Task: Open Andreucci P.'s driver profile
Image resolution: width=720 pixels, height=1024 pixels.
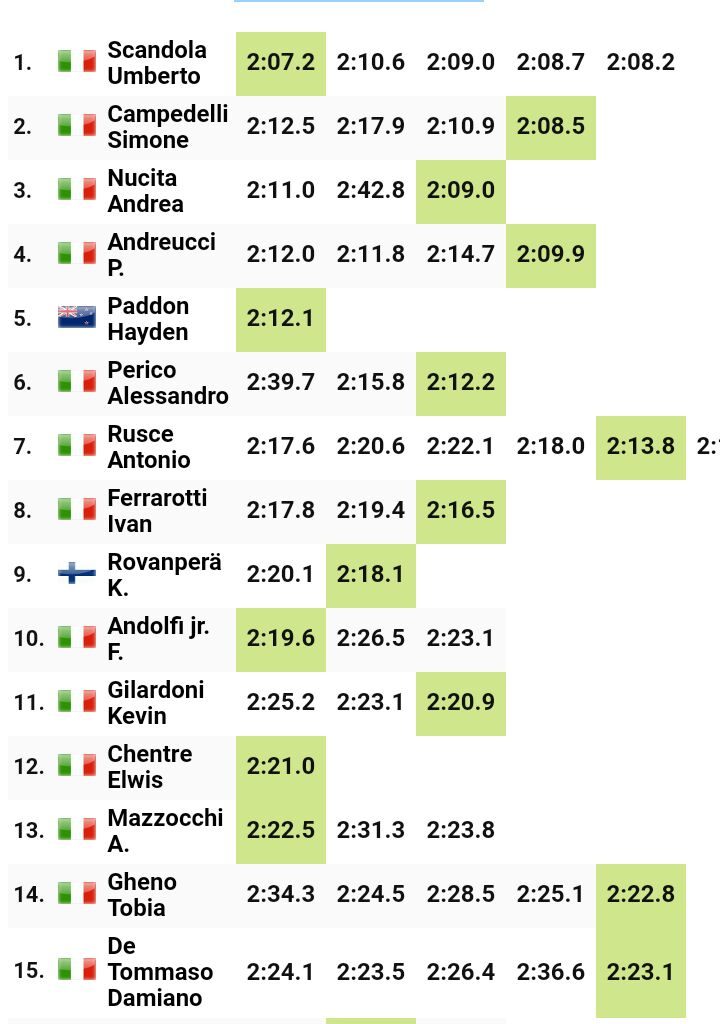Action: pyautogui.click(x=160, y=255)
